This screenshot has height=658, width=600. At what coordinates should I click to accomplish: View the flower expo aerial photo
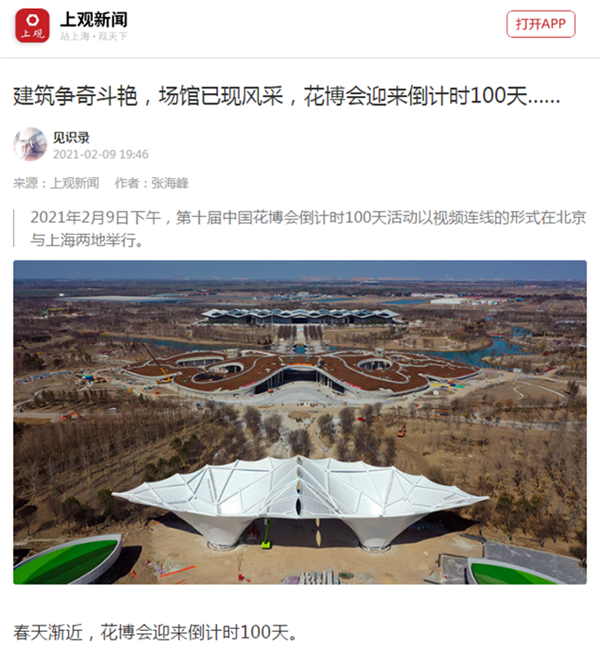coord(300,422)
